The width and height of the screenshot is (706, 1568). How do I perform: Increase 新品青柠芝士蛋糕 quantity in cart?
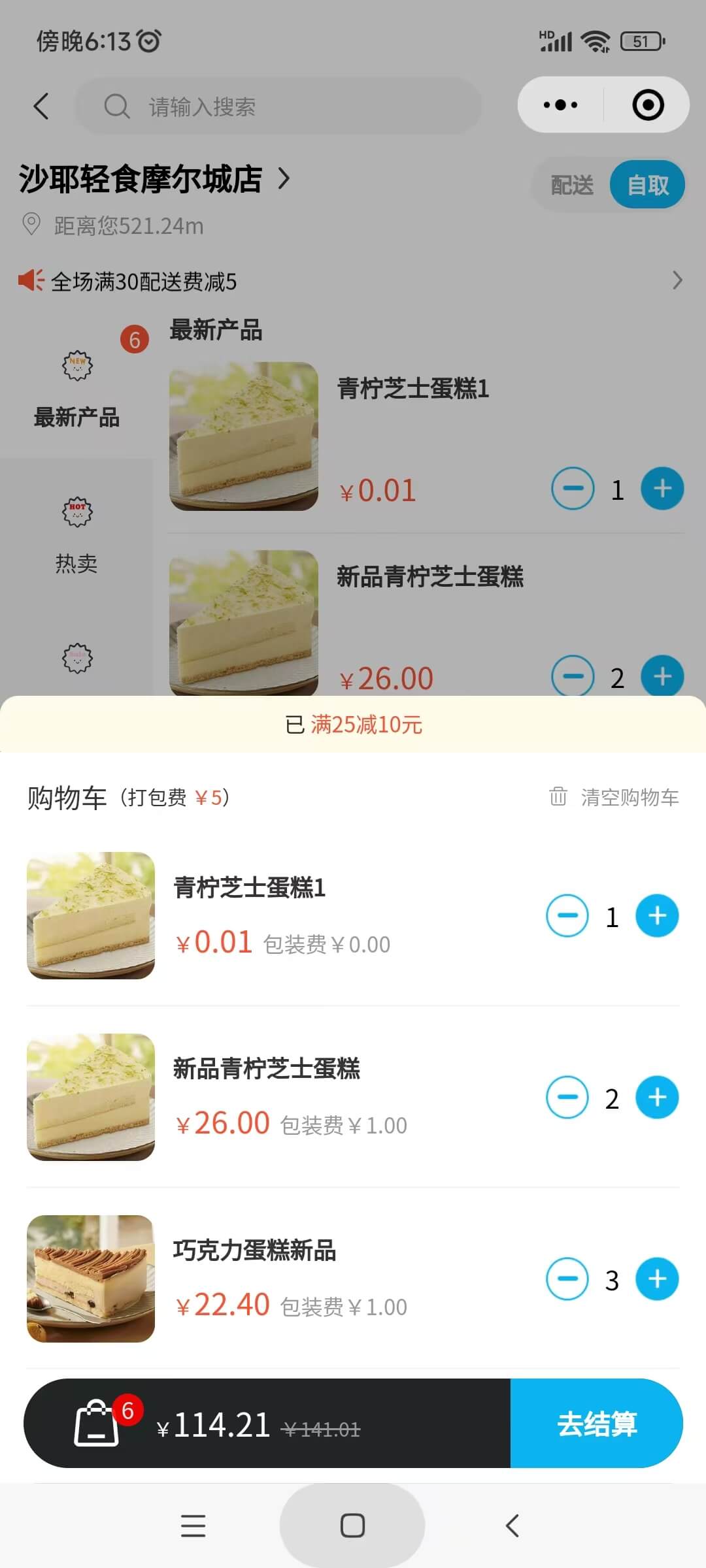coord(657,1098)
